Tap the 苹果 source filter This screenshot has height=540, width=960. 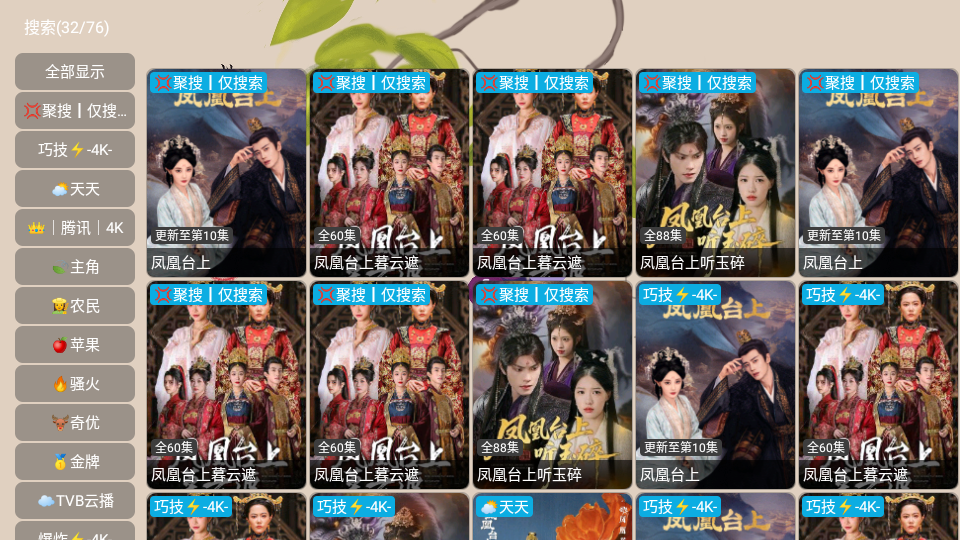coord(75,345)
